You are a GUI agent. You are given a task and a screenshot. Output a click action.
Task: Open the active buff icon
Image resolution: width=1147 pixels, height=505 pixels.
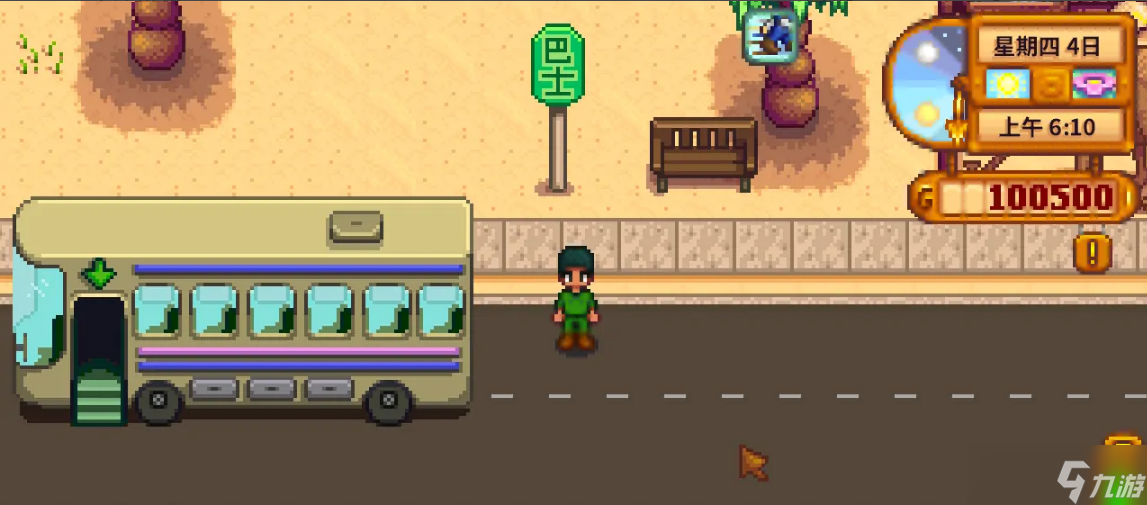coord(771,36)
